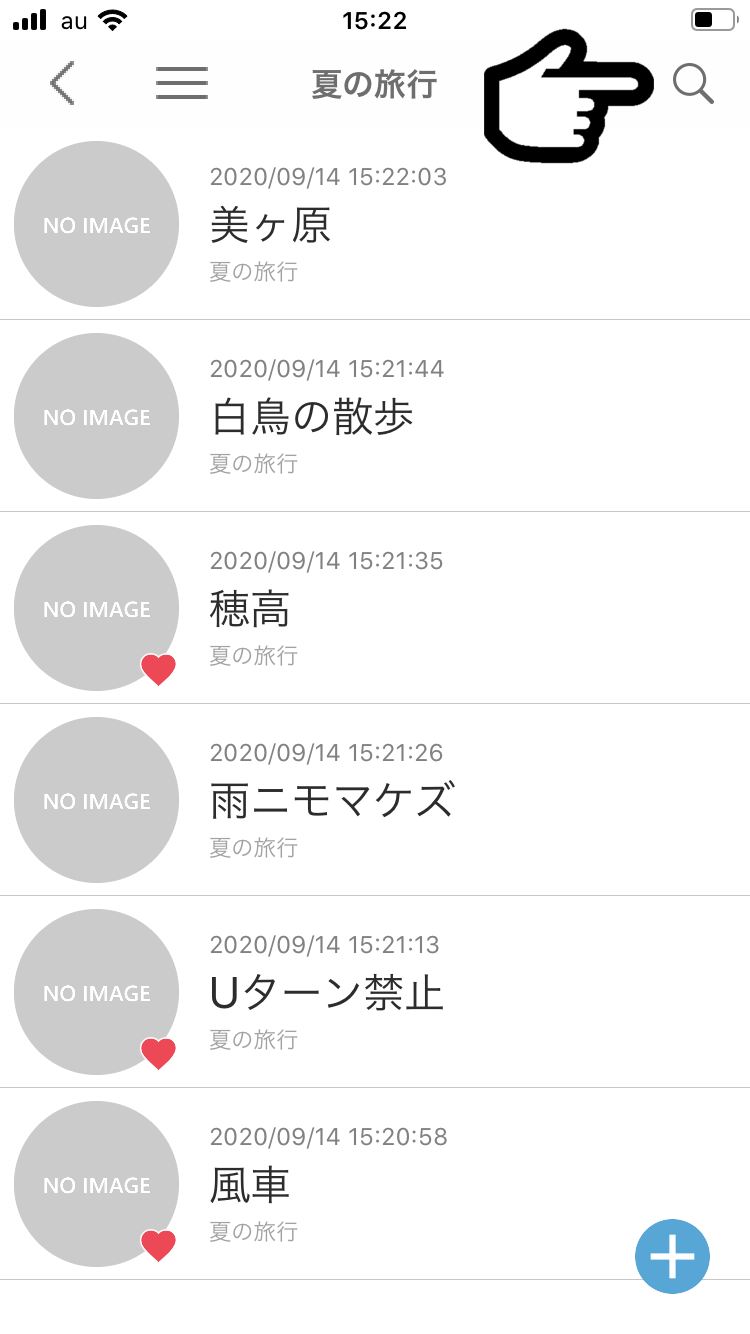This screenshot has width=750, height=1334.
Task: Open the 風車 entry
Action: 375,1184
